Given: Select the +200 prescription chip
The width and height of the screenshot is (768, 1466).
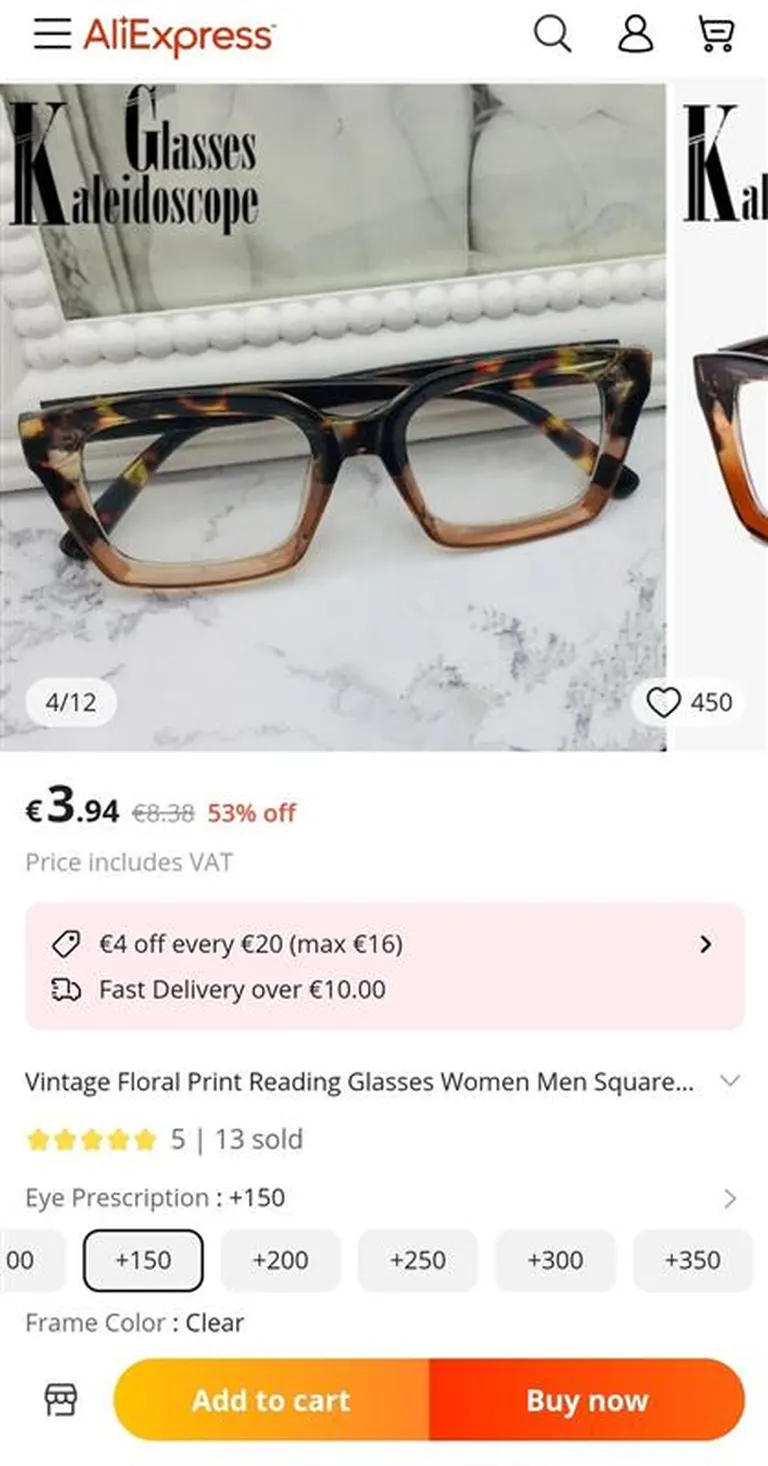Looking at the screenshot, I should point(280,1260).
